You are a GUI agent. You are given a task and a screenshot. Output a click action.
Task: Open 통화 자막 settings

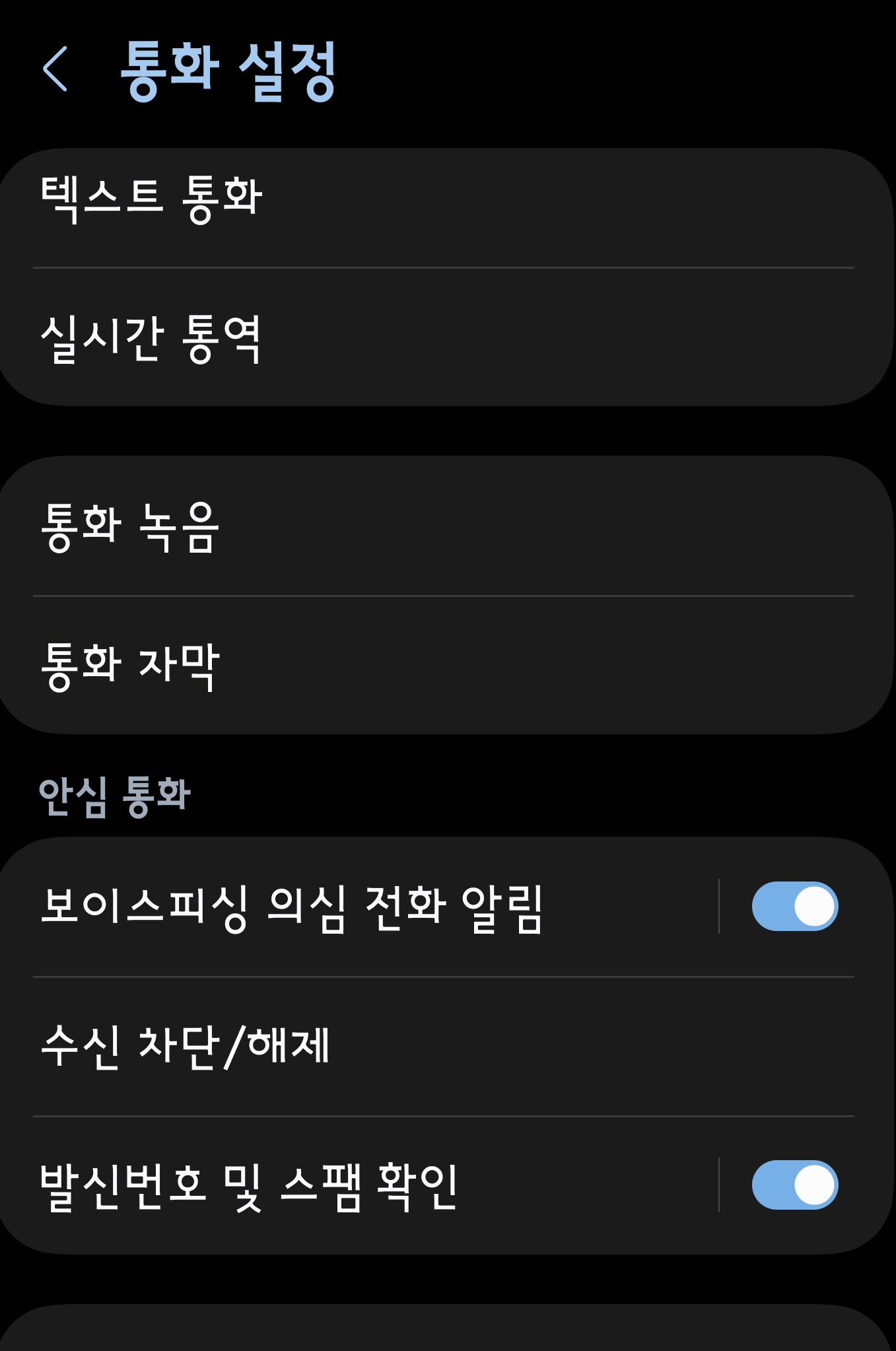(448, 666)
